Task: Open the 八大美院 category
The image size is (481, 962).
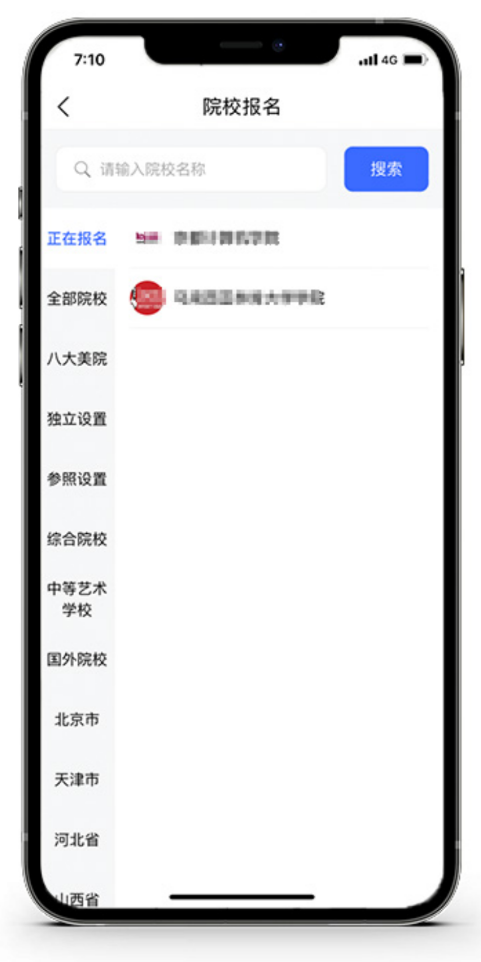Action: [x=77, y=359]
